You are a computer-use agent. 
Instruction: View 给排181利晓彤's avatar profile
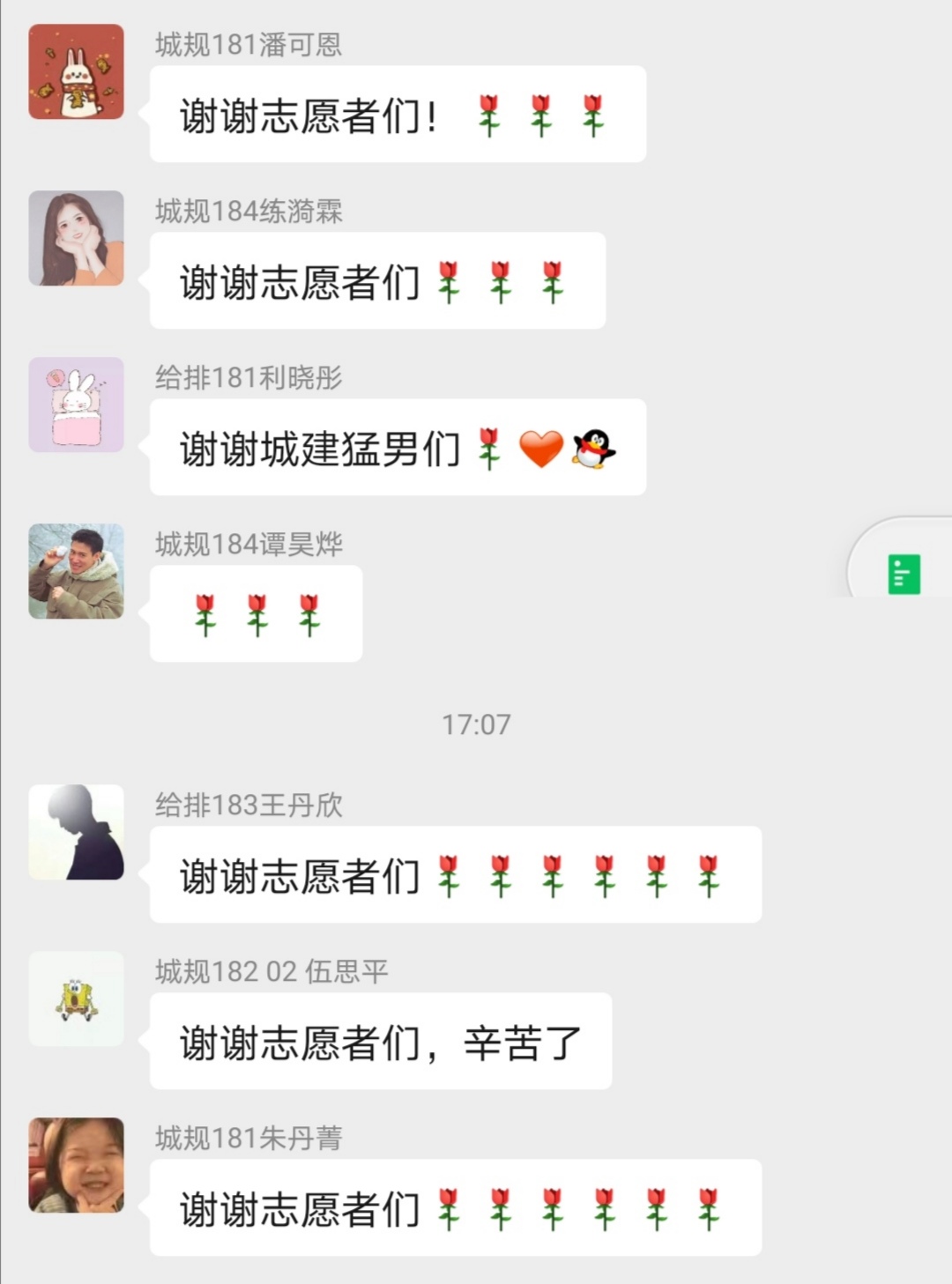tap(77, 404)
